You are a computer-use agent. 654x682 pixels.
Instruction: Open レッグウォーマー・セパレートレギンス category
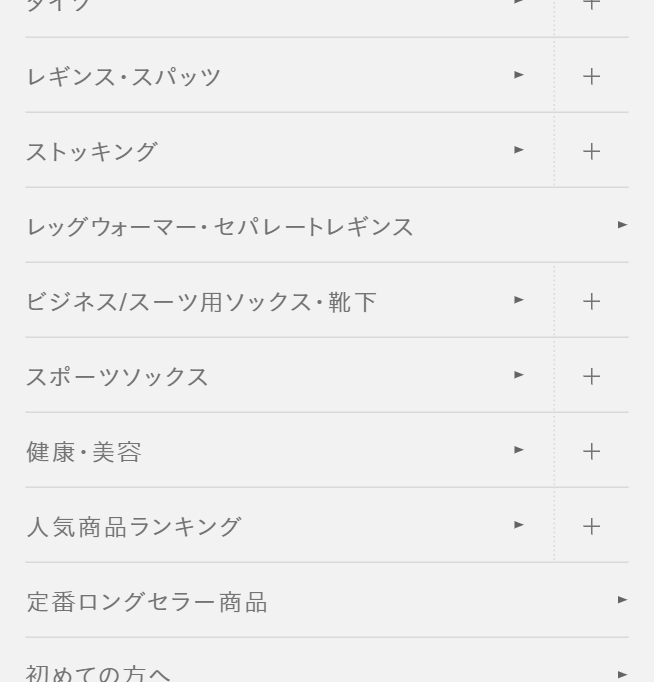pos(220,226)
